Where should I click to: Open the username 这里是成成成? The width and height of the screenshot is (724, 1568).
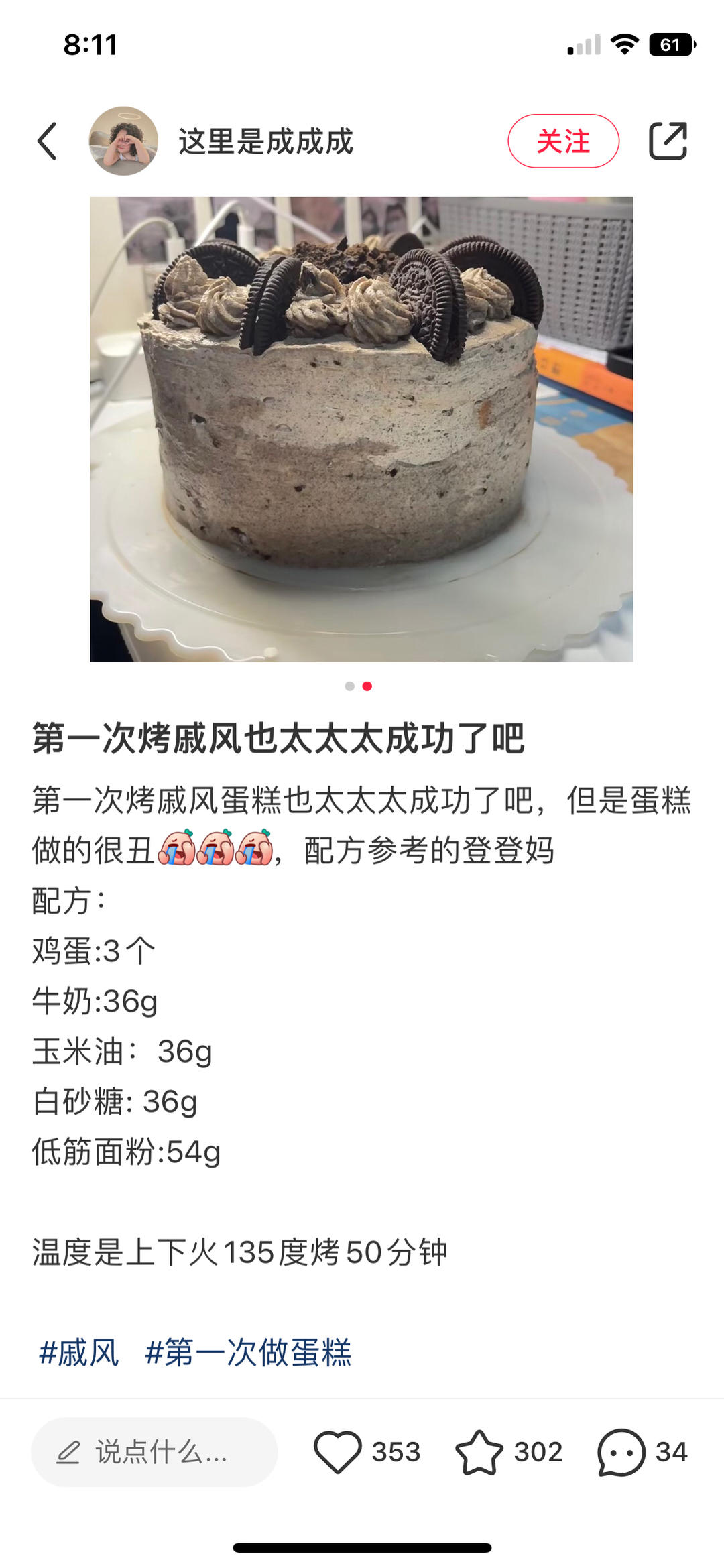point(265,141)
